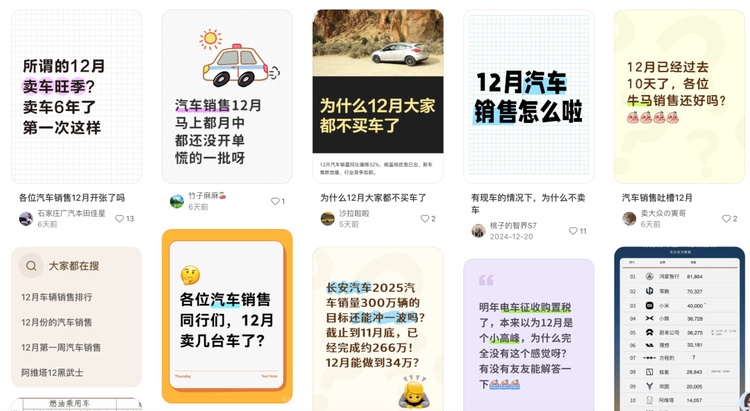Open post 有现车的情况下，为什么不卖车

(529, 95)
